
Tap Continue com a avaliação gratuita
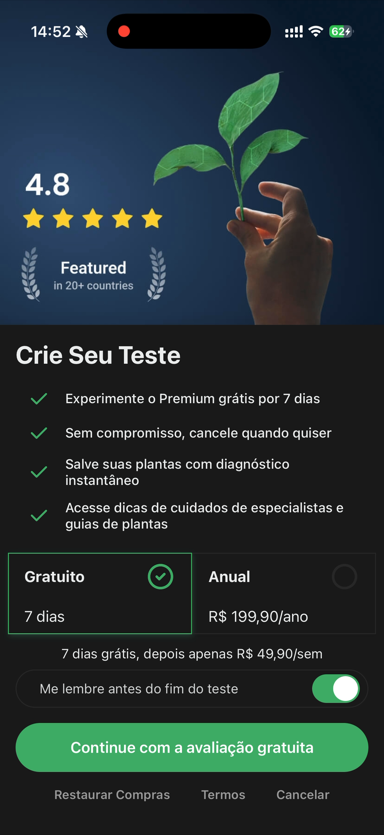[192, 747]
